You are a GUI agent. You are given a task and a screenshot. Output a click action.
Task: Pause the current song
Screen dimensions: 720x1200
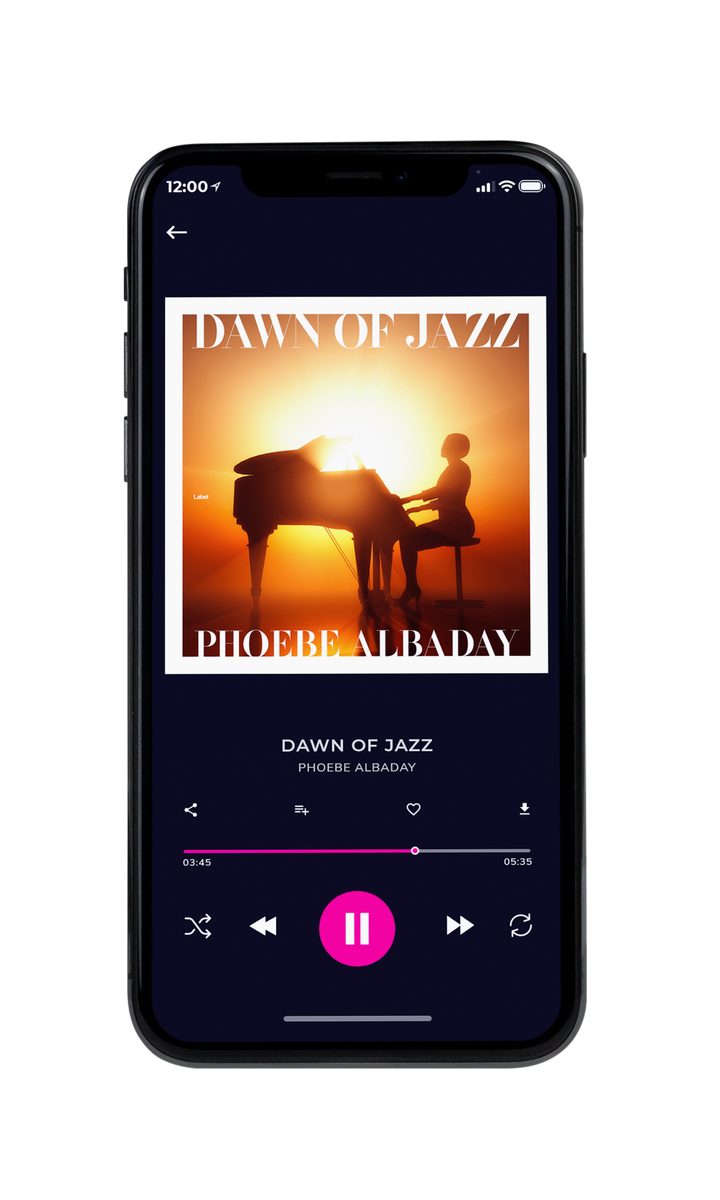[357, 929]
